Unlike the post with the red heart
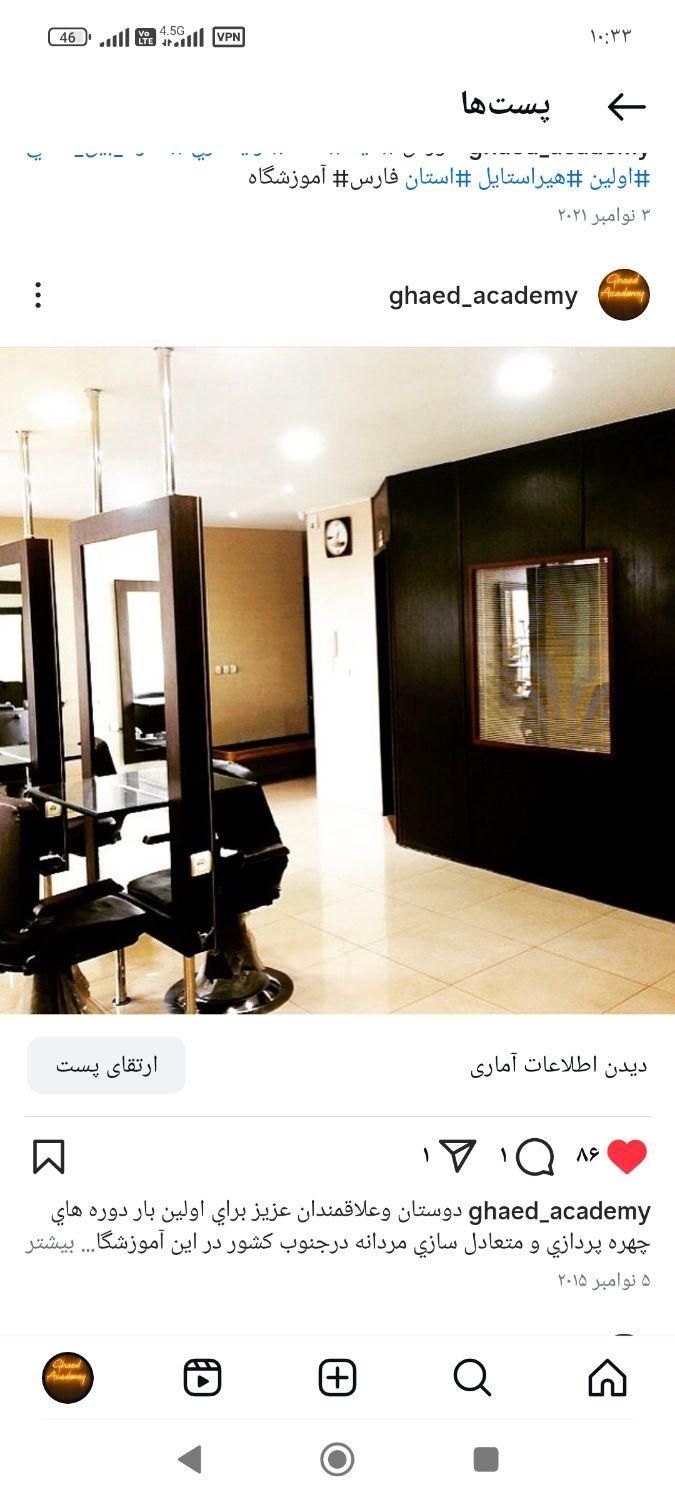 [x=627, y=1156]
